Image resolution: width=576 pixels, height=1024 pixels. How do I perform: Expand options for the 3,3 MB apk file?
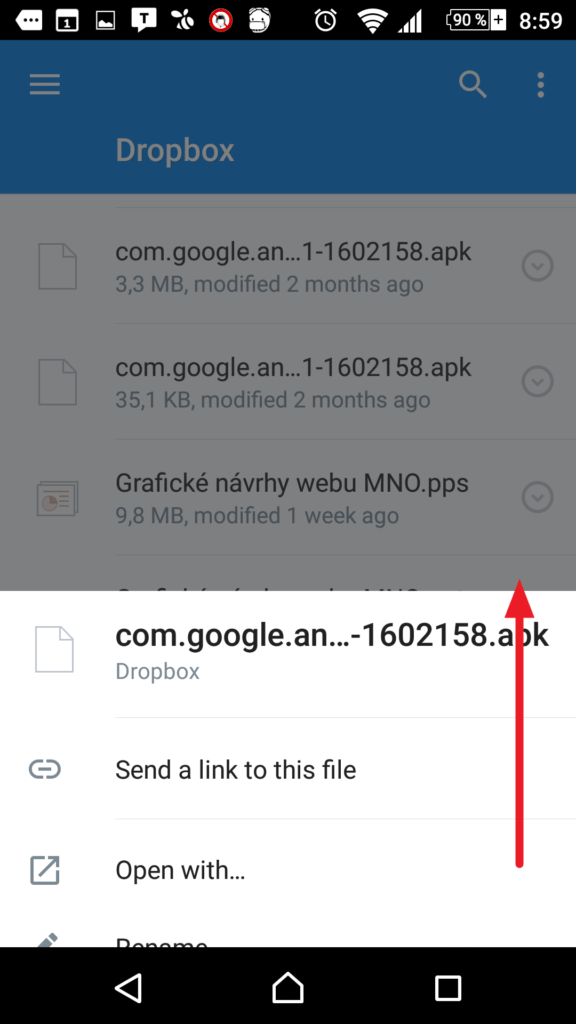click(x=537, y=266)
